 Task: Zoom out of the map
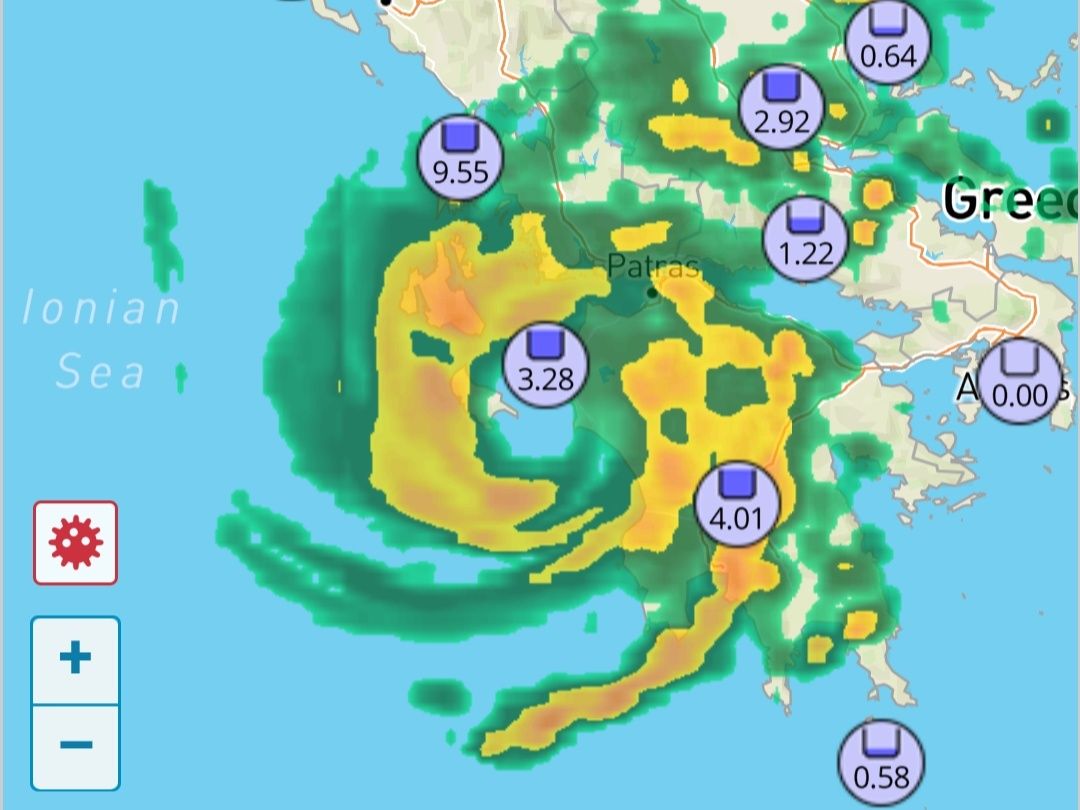pyautogui.click(x=76, y=746)
